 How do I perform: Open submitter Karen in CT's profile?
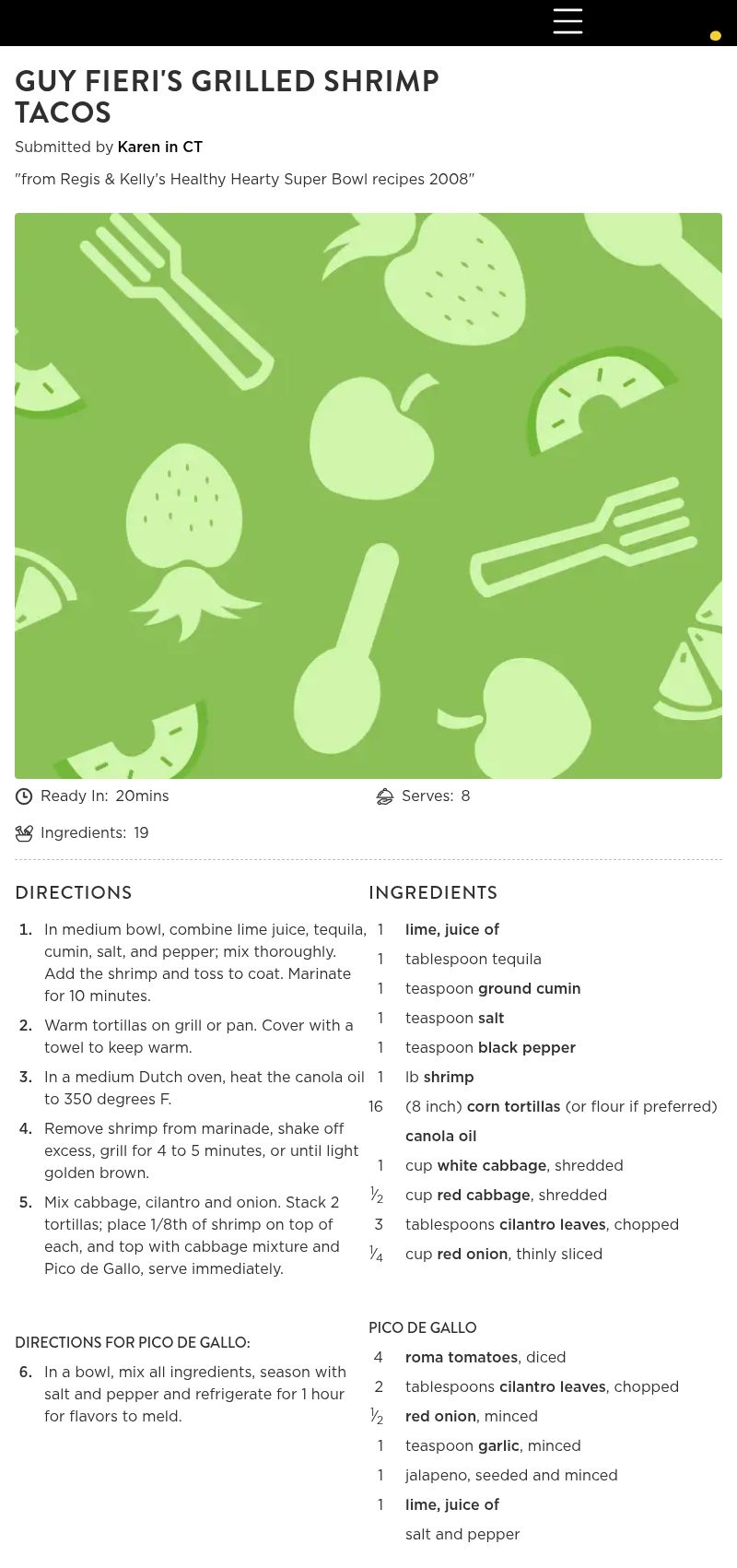pyautogui.click(x=159, y=147)
